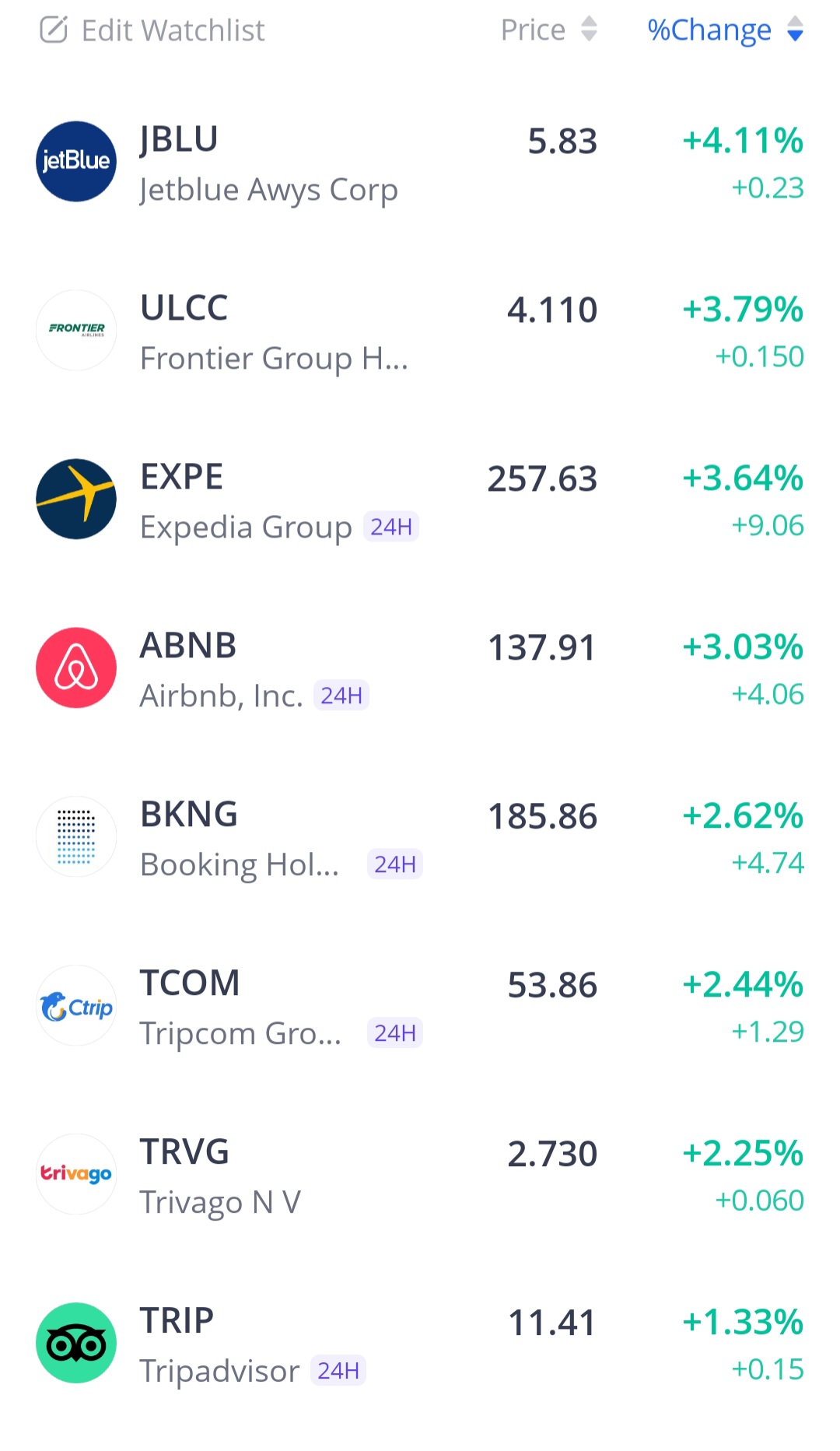
Task: Sort the watchlist by %Change
Action: tap(724, 30)
